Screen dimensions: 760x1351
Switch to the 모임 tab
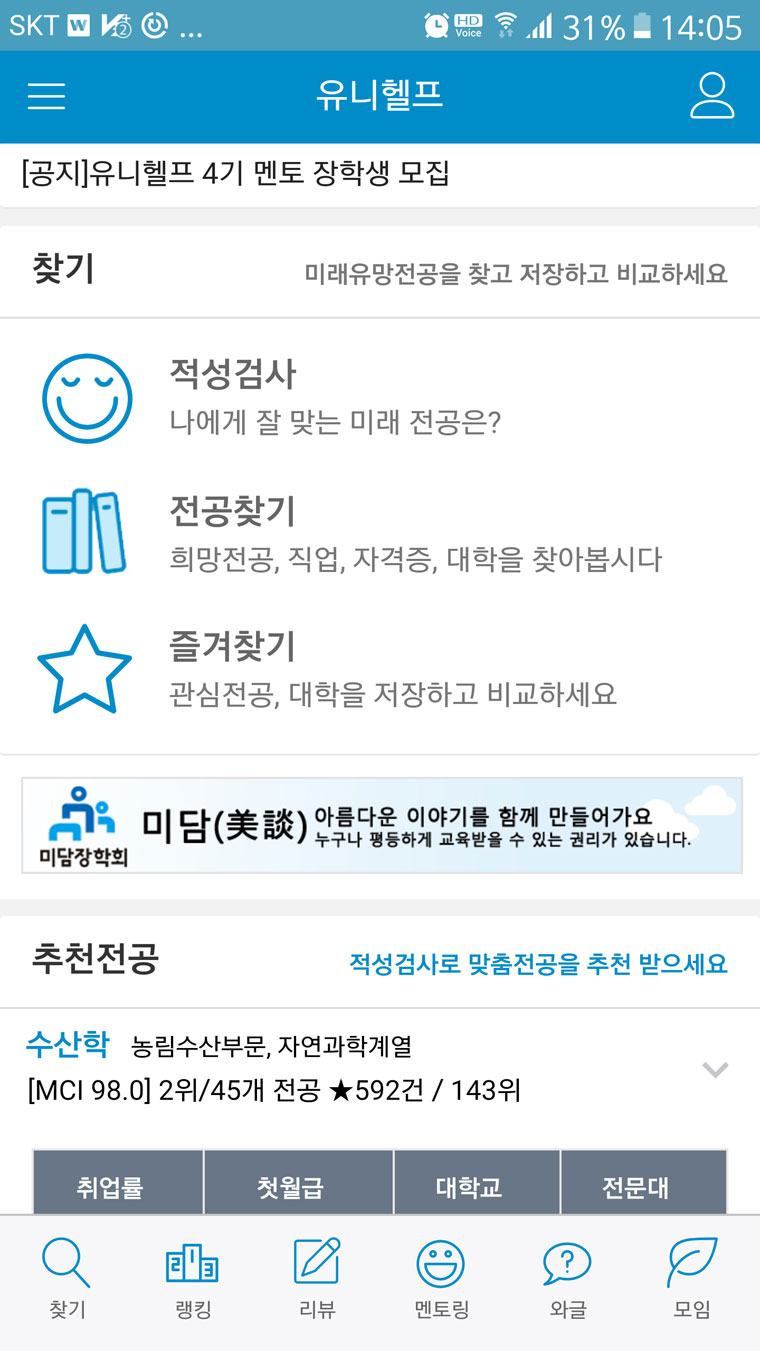coord(691,1278)
